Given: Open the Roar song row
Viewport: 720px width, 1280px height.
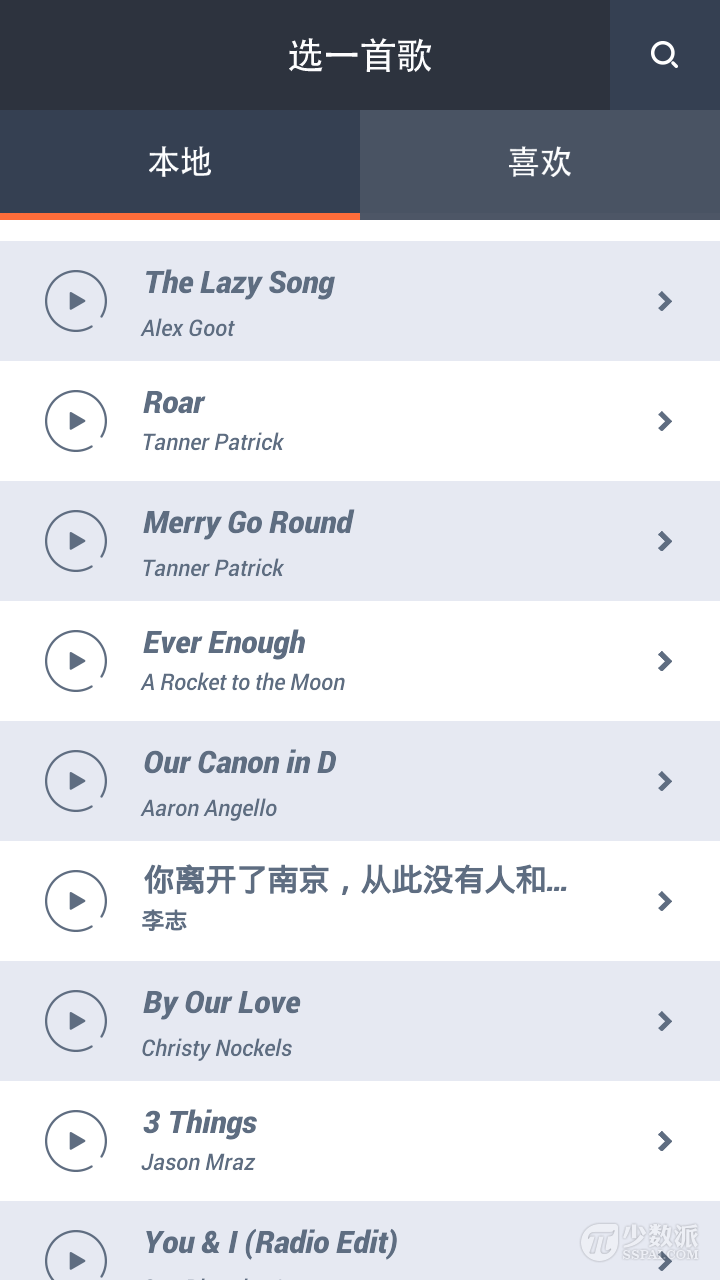Looking at the screenshot, I should coord(360,421).
